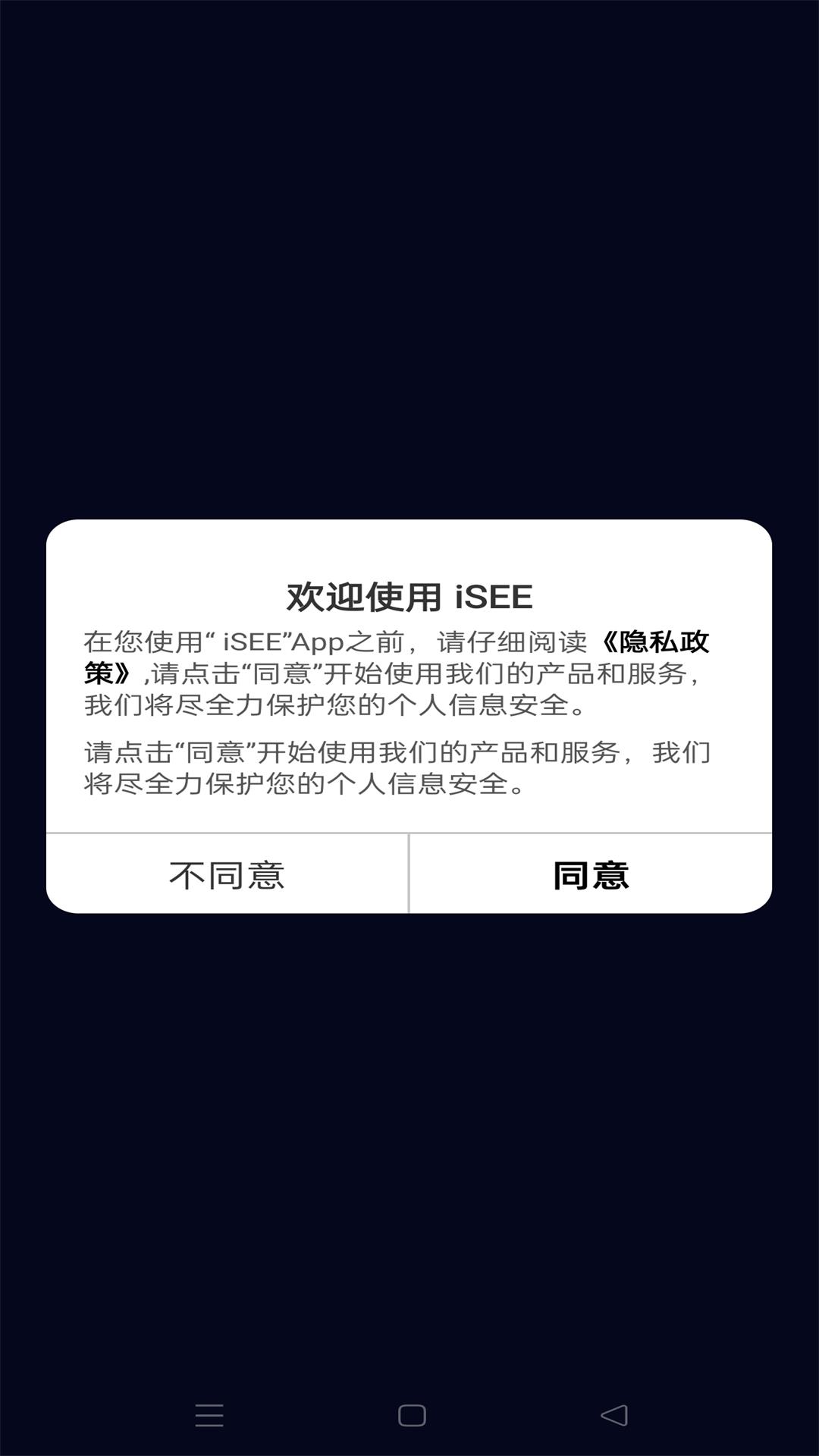Image resolution: width=819 pixels, height=1456 pixels.
Task: Open the 《隐私政策》 link
Action: coord(656,642)
